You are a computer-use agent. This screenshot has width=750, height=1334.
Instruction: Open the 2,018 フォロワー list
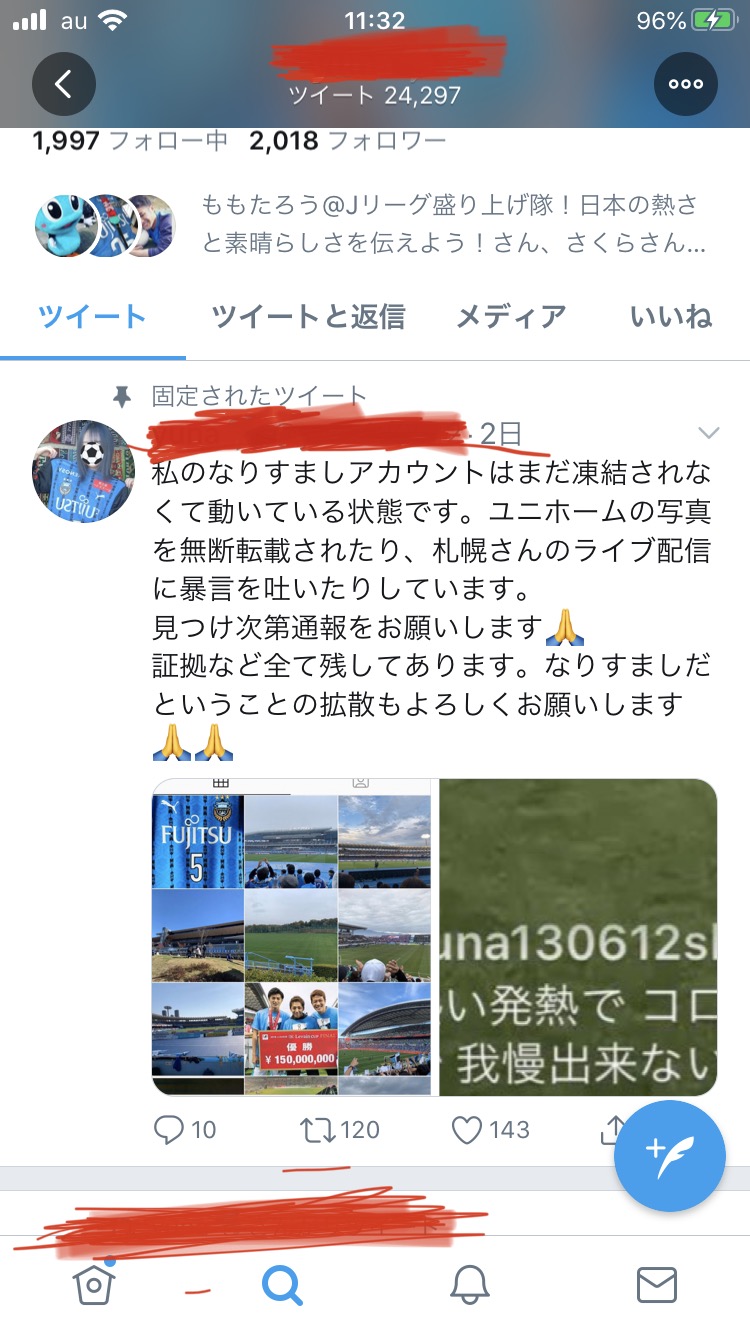(x=348, y=141)
